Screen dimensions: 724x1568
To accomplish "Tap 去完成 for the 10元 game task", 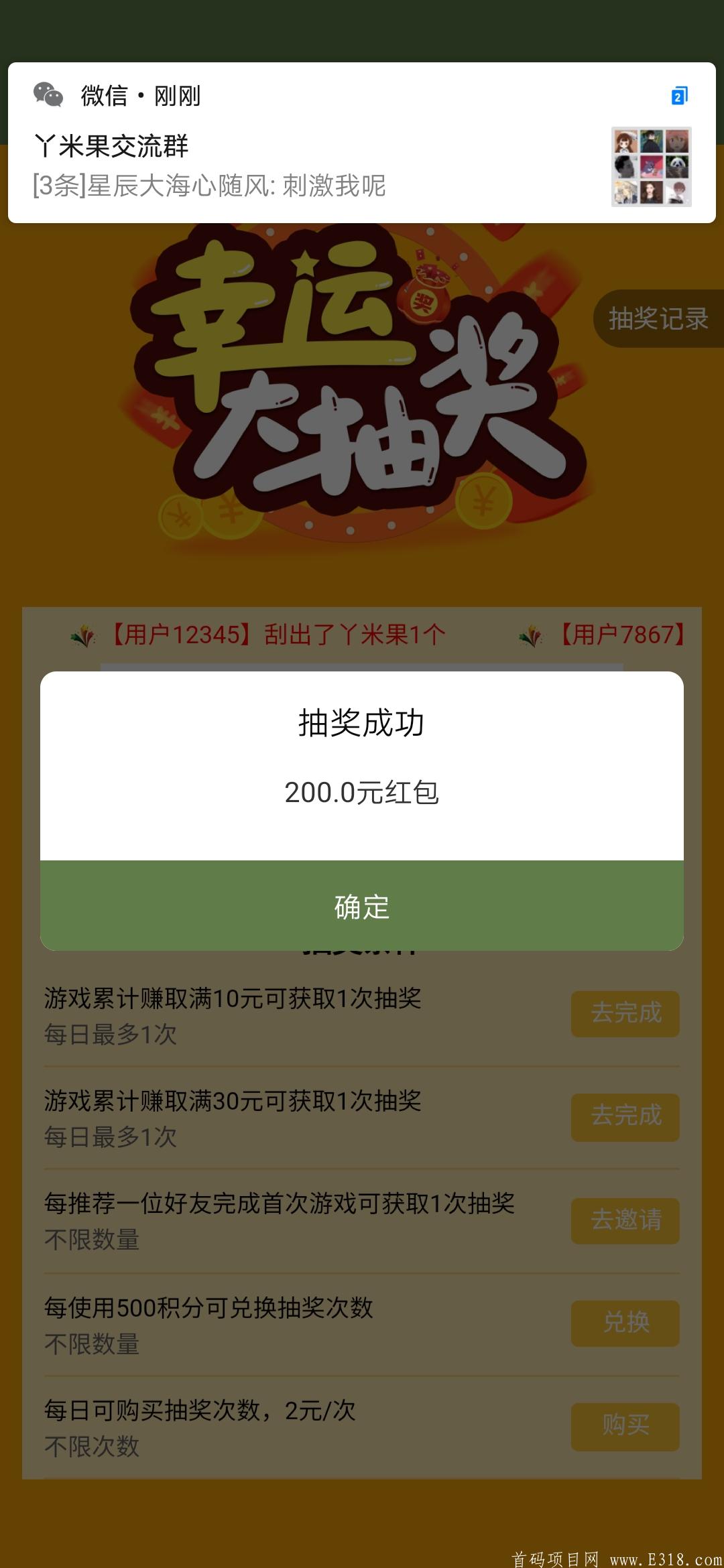I will click(625, 1015).
